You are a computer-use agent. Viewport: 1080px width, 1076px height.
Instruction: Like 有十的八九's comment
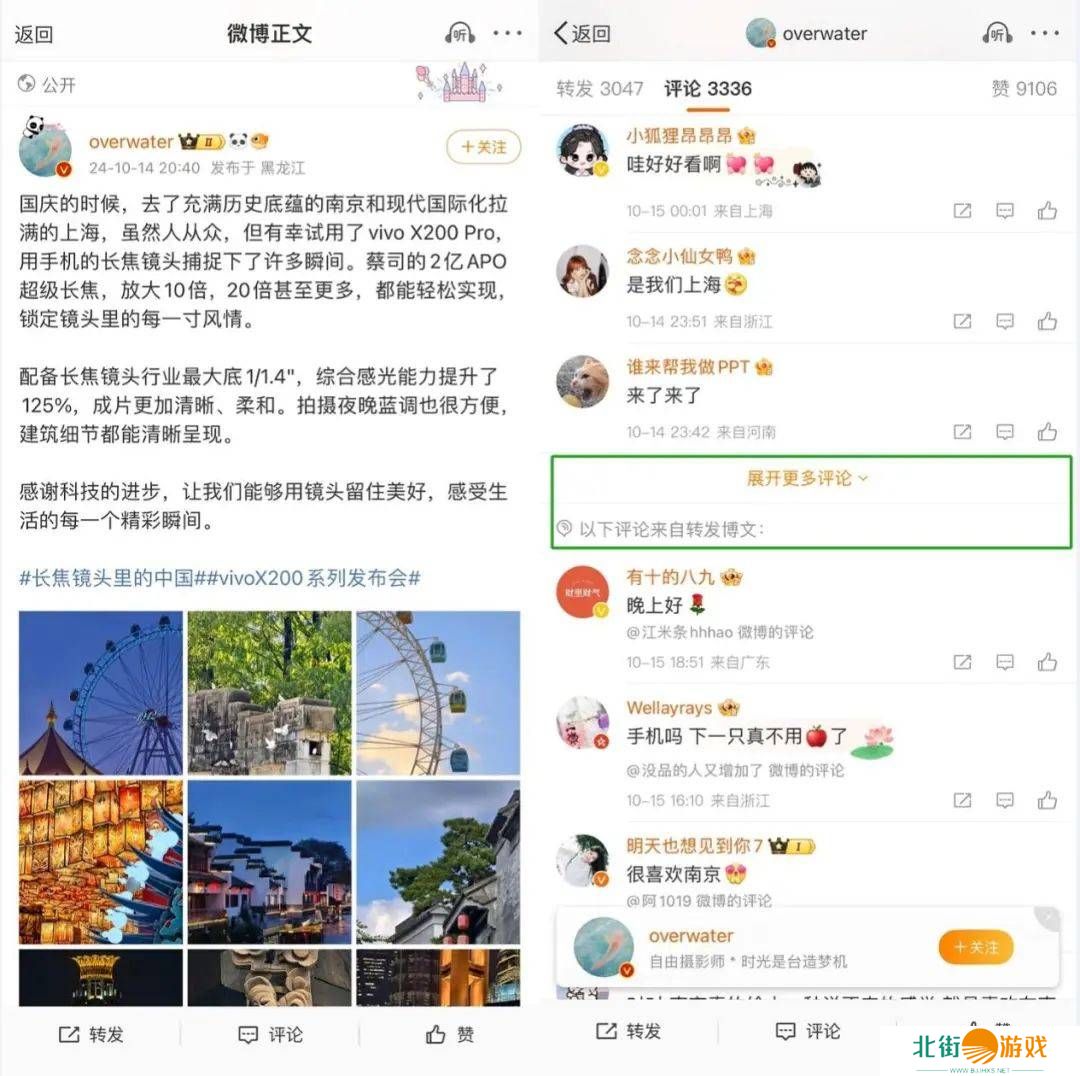1047,662
